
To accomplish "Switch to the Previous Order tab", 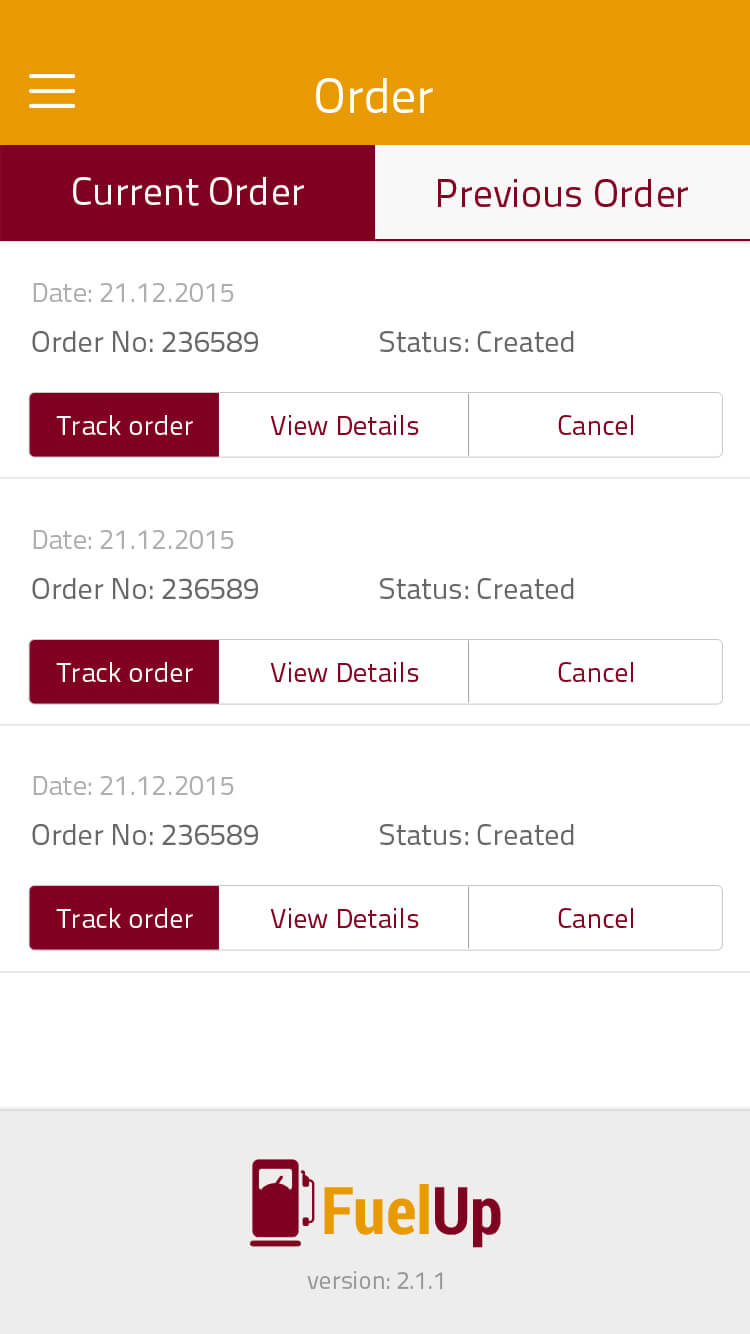I will pyautogui.click(x=562, y=193).
